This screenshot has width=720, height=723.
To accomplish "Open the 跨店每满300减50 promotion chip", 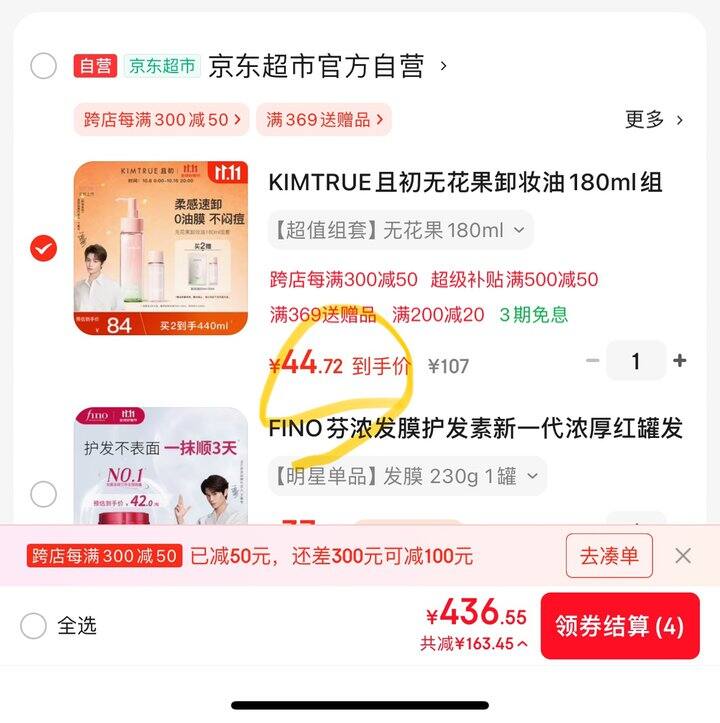I will [x=162, y=120].
